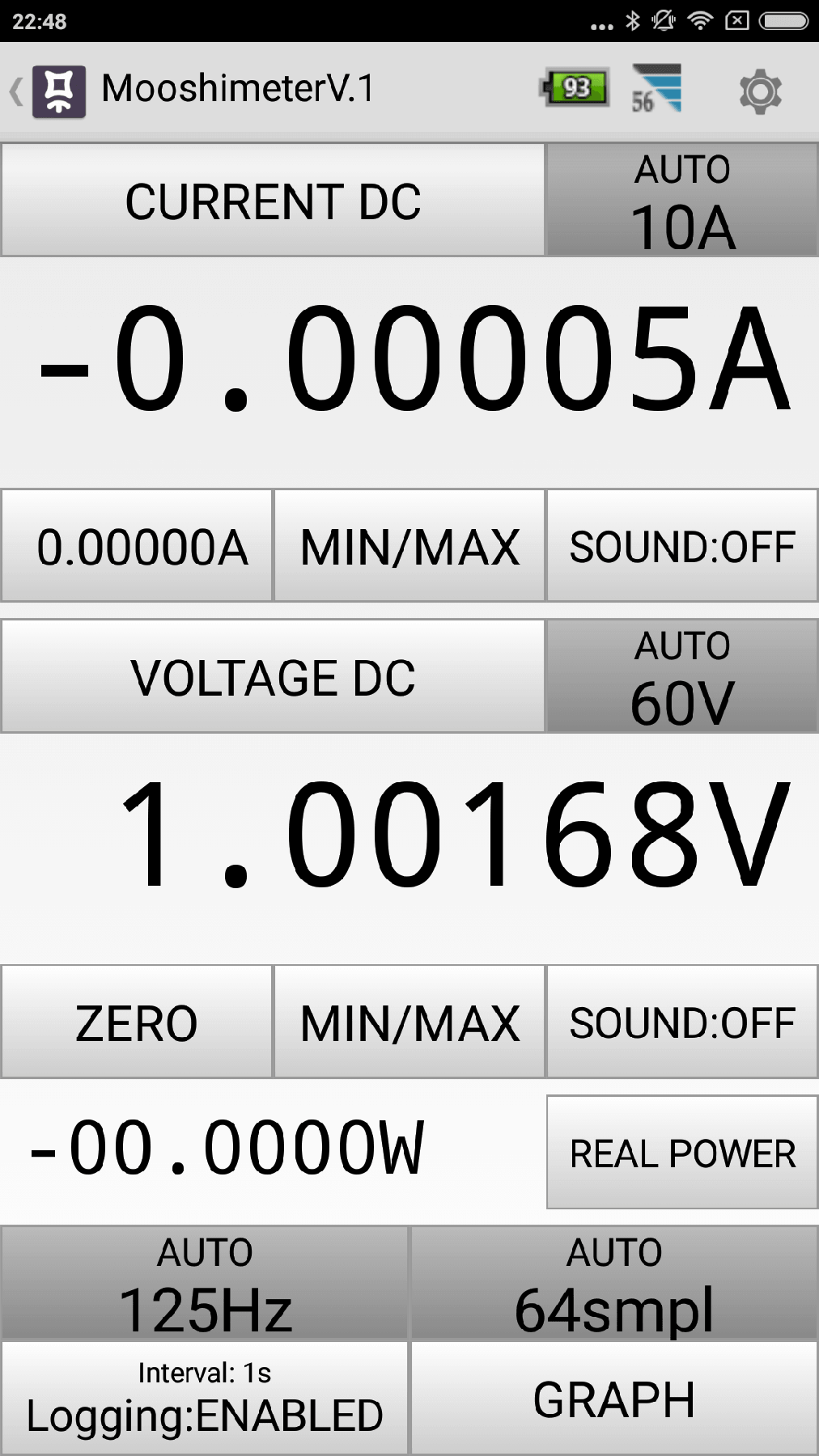Tap the AUTO 10A range button
819x1456 pixels.
[x=682, y=201]
